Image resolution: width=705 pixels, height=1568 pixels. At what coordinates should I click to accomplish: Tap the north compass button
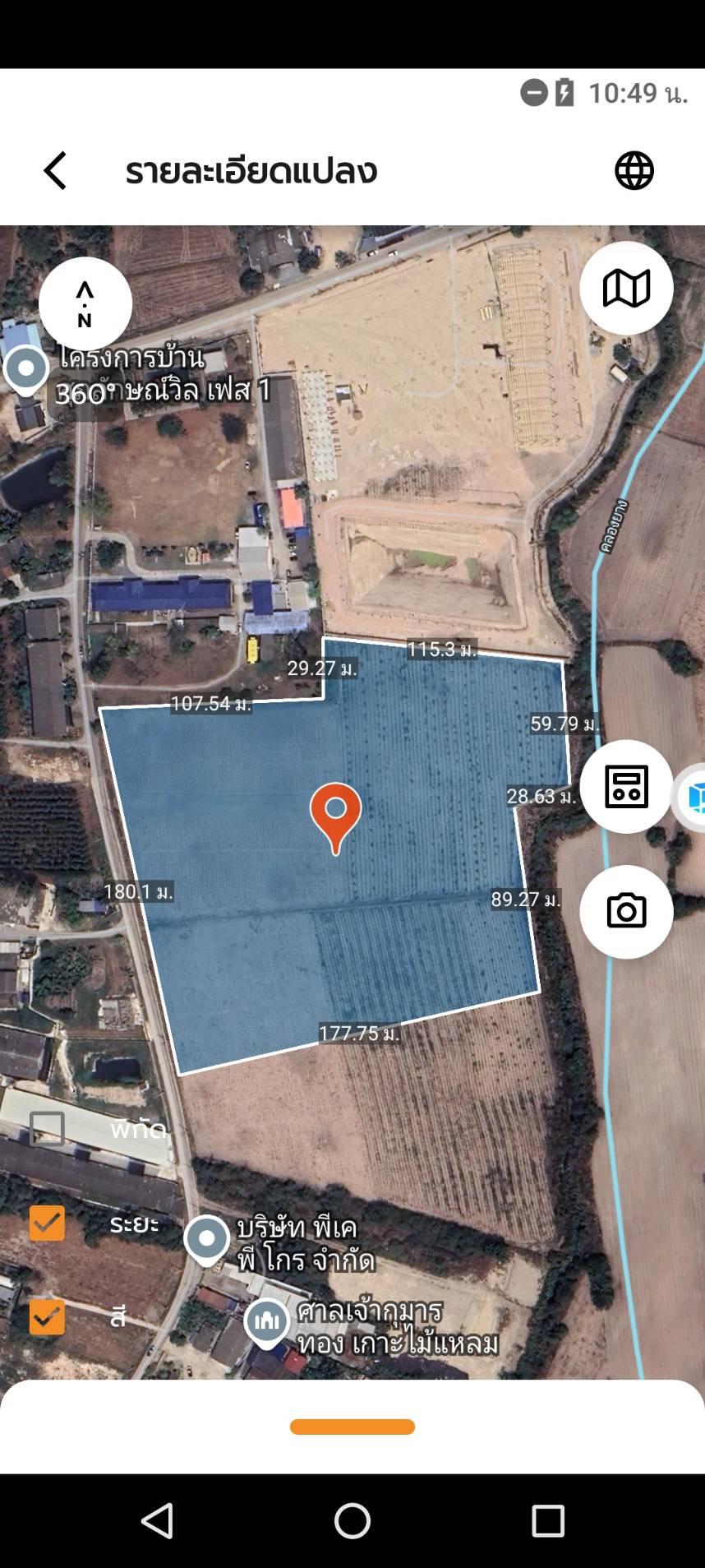85,303
